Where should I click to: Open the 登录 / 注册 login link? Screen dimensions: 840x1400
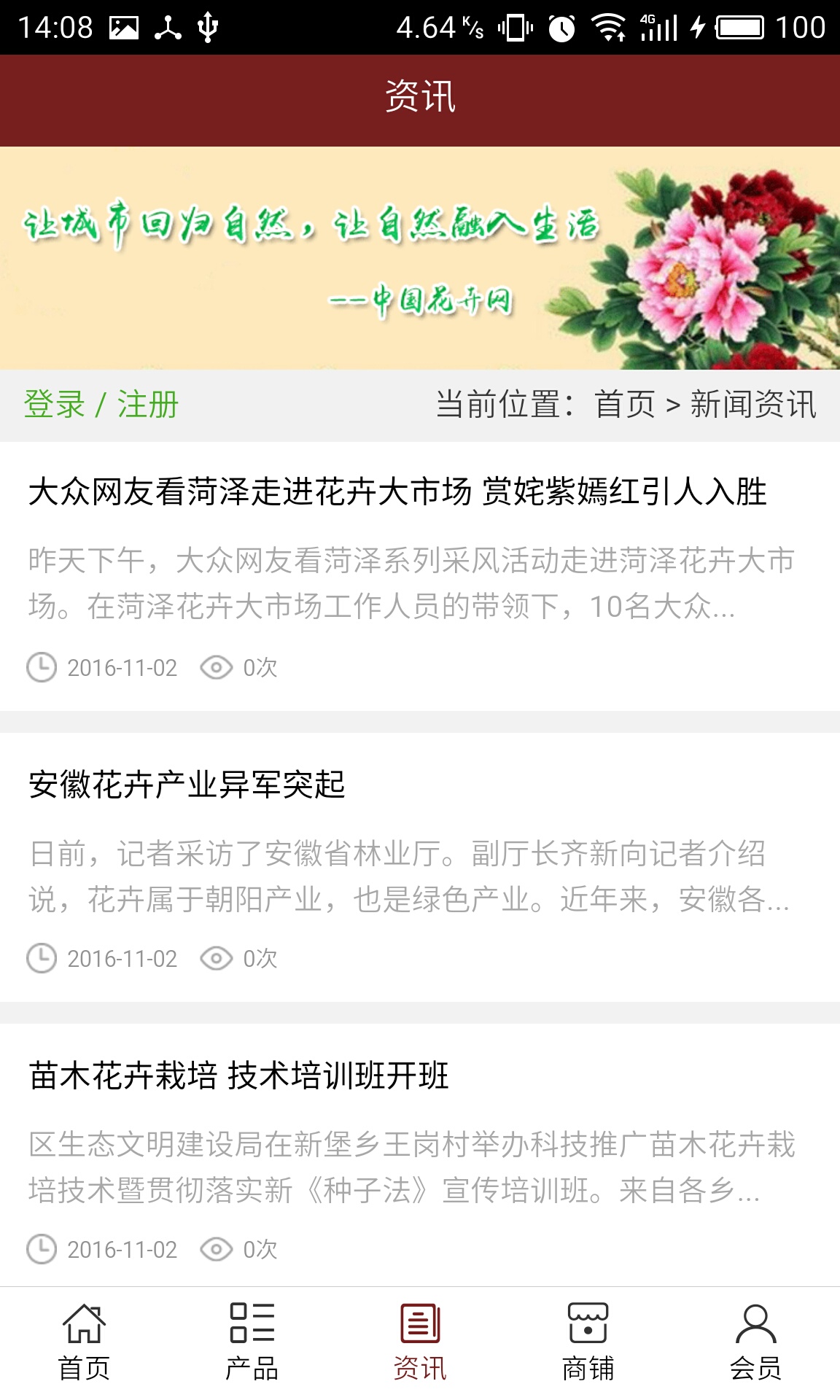(101, 405)
